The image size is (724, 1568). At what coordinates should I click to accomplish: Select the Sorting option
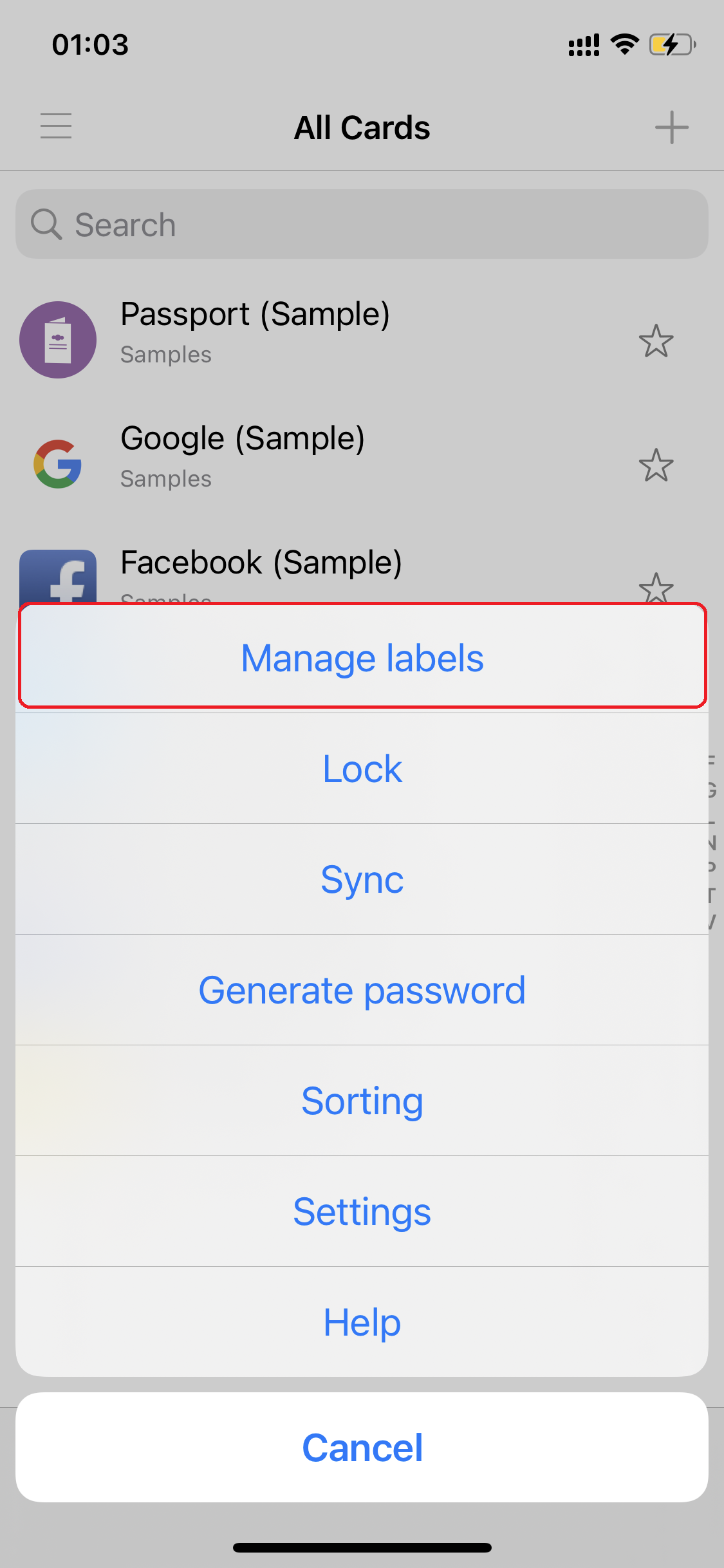tap(362, 1101)
